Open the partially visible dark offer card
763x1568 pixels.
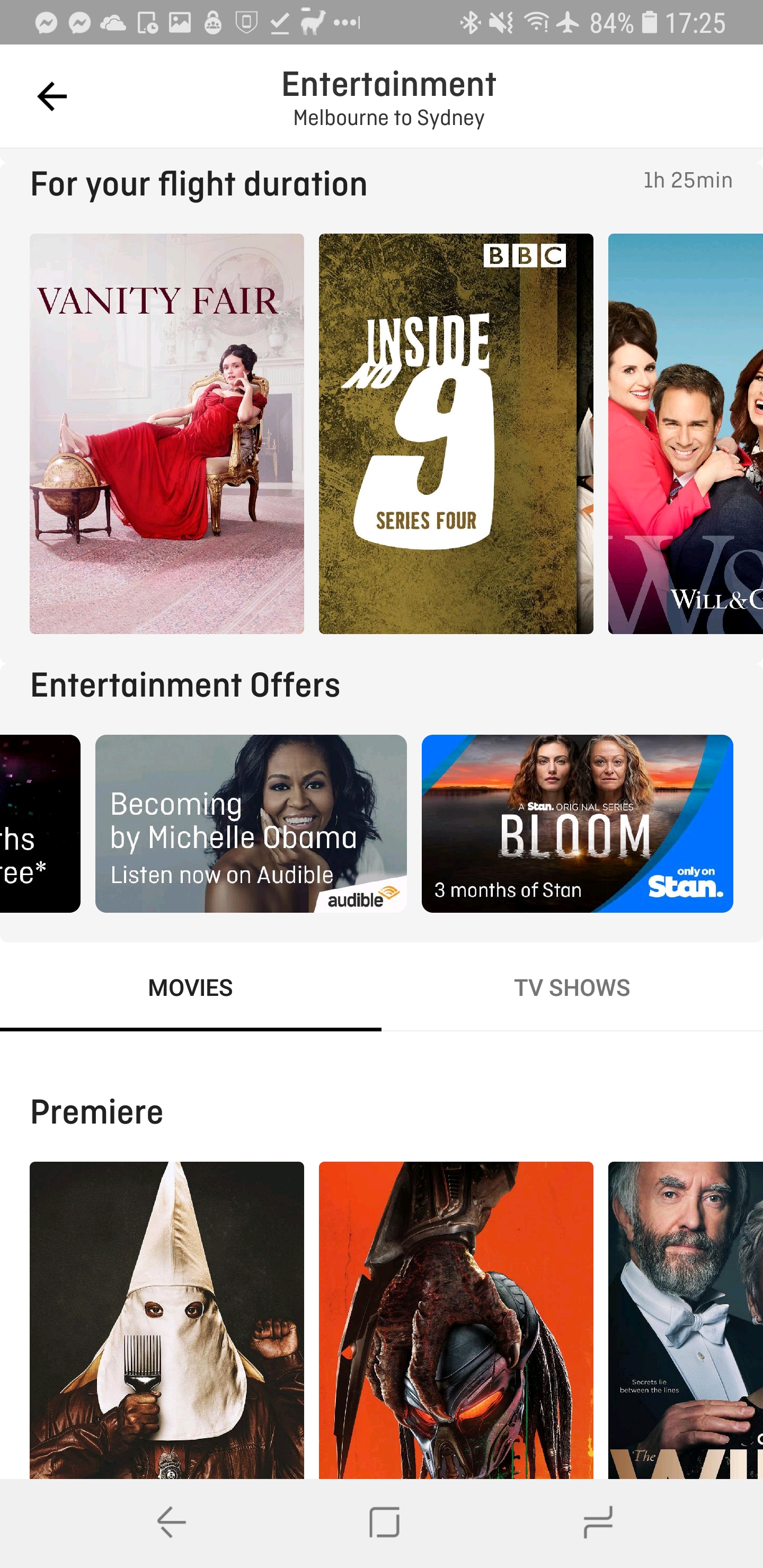40,823
